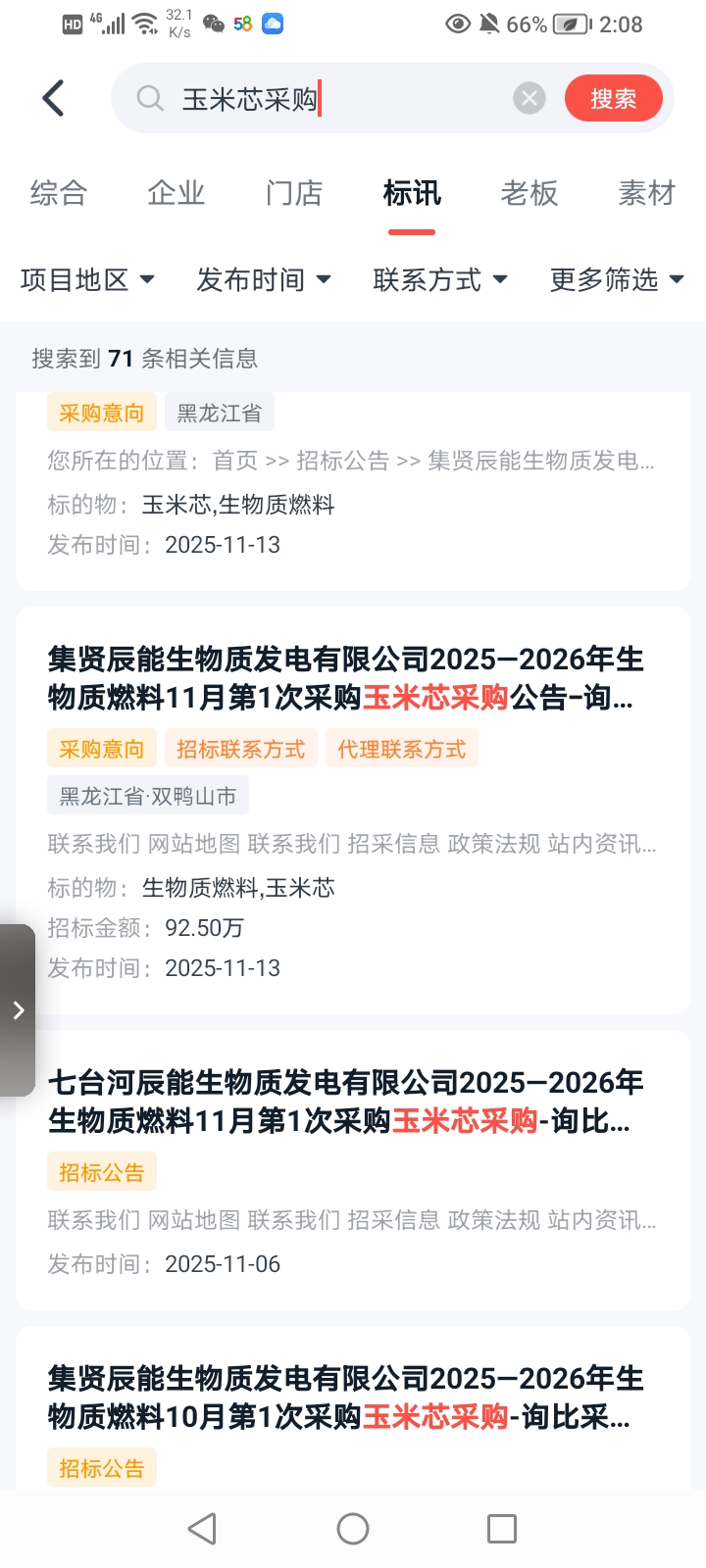Tap the red 搜索 button
This screenshot has height=1568, width=706.
pyautogui.click(x=613, y=98)
